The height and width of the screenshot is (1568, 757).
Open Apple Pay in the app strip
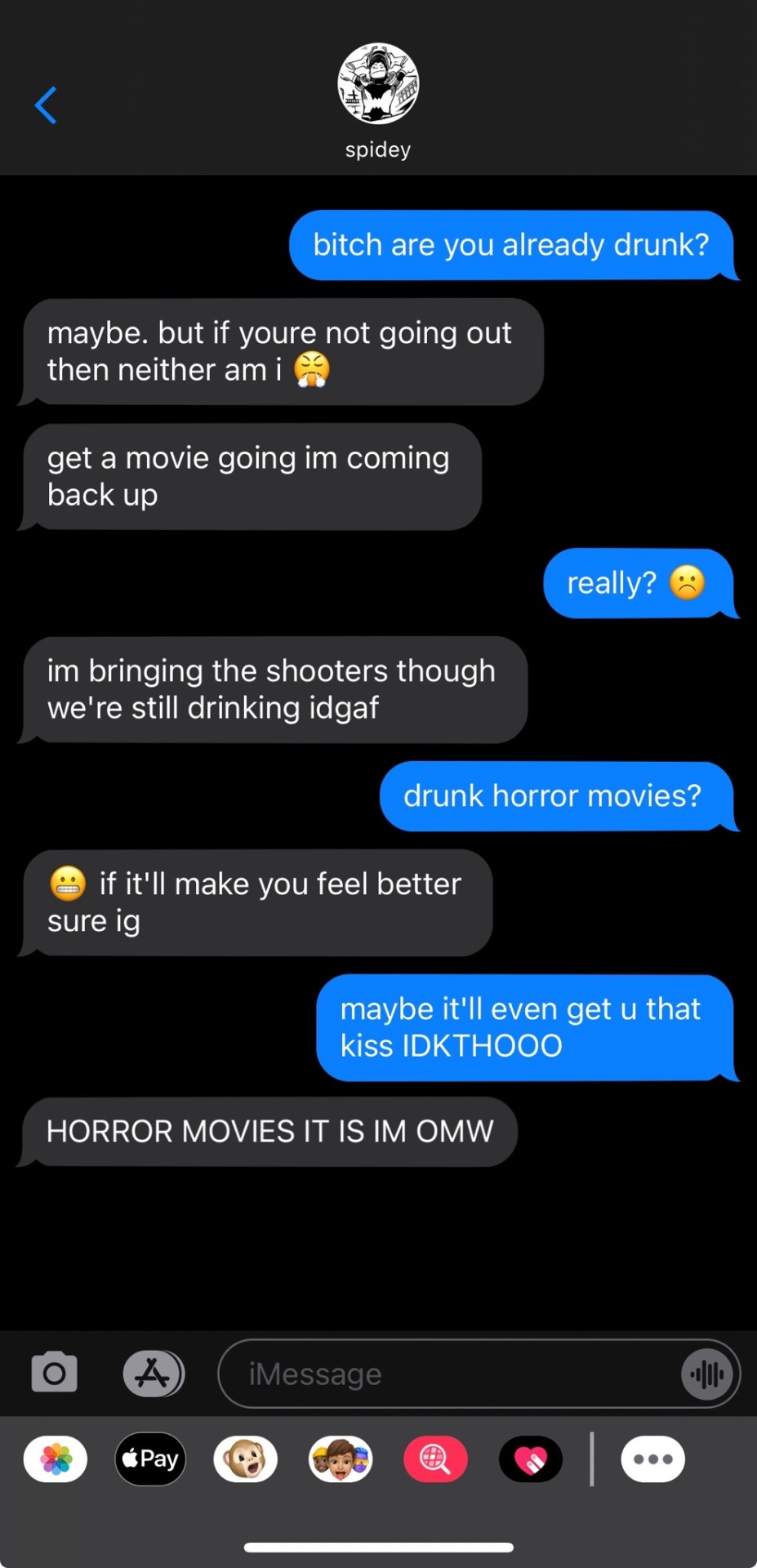click(151, 1459)
